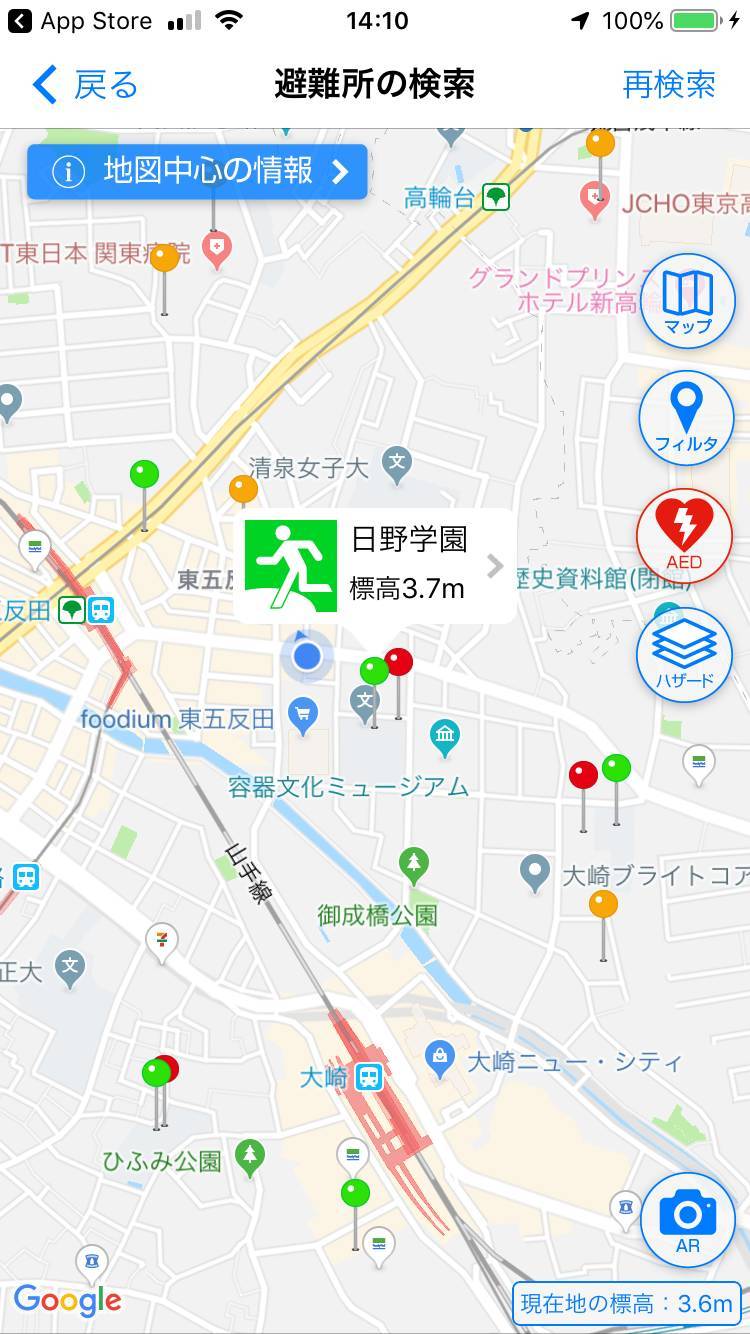Image resolution: width=750 pixels, height=1334 pixels.
Task: Launch the AR camera view
Action: [x=687, y=1220]
